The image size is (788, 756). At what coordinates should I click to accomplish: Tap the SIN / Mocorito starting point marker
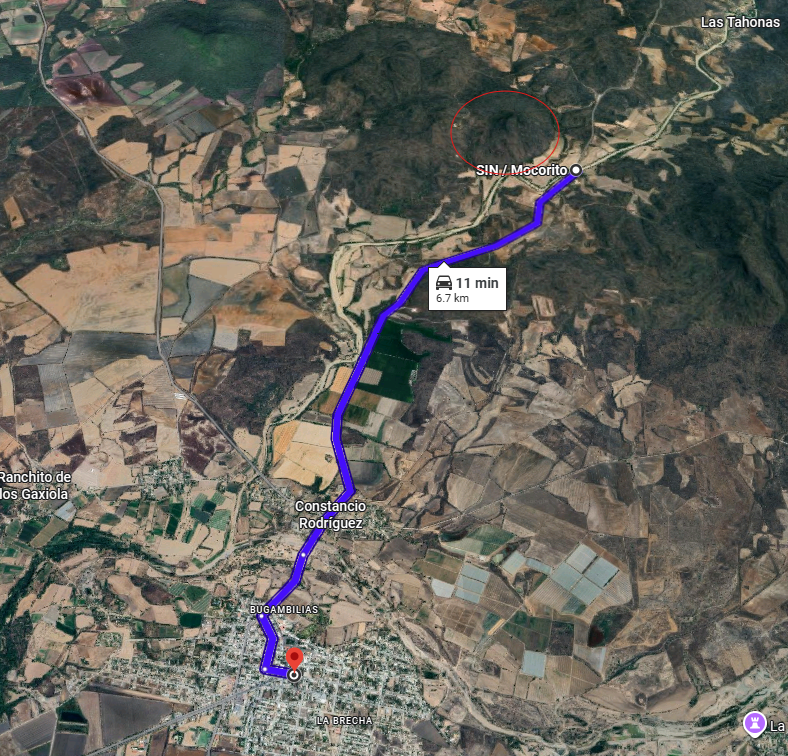[576, 170]
